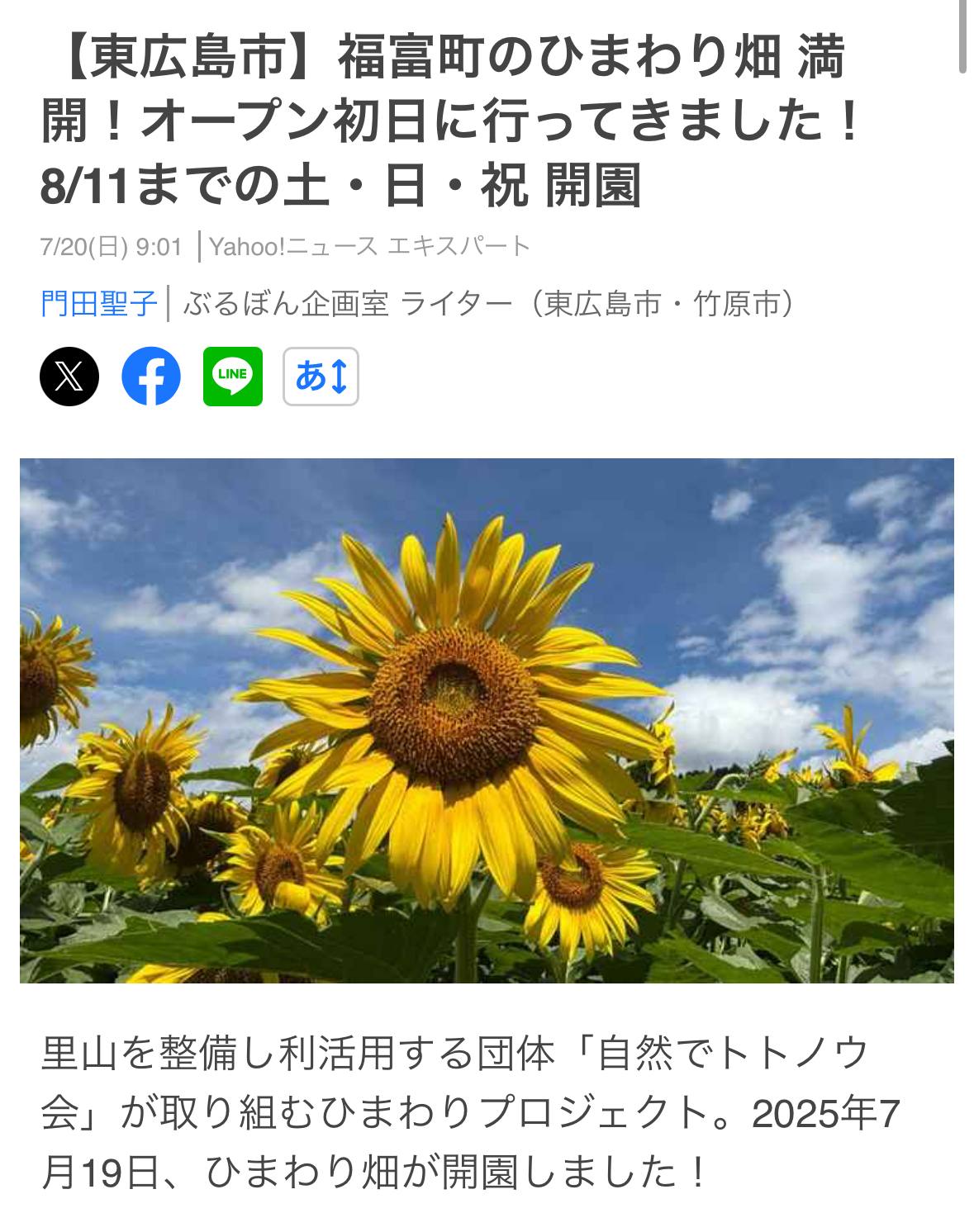This screenshot has height=1232, width=974.
Task: Share the article to Facebook
Action: point(151,377)
